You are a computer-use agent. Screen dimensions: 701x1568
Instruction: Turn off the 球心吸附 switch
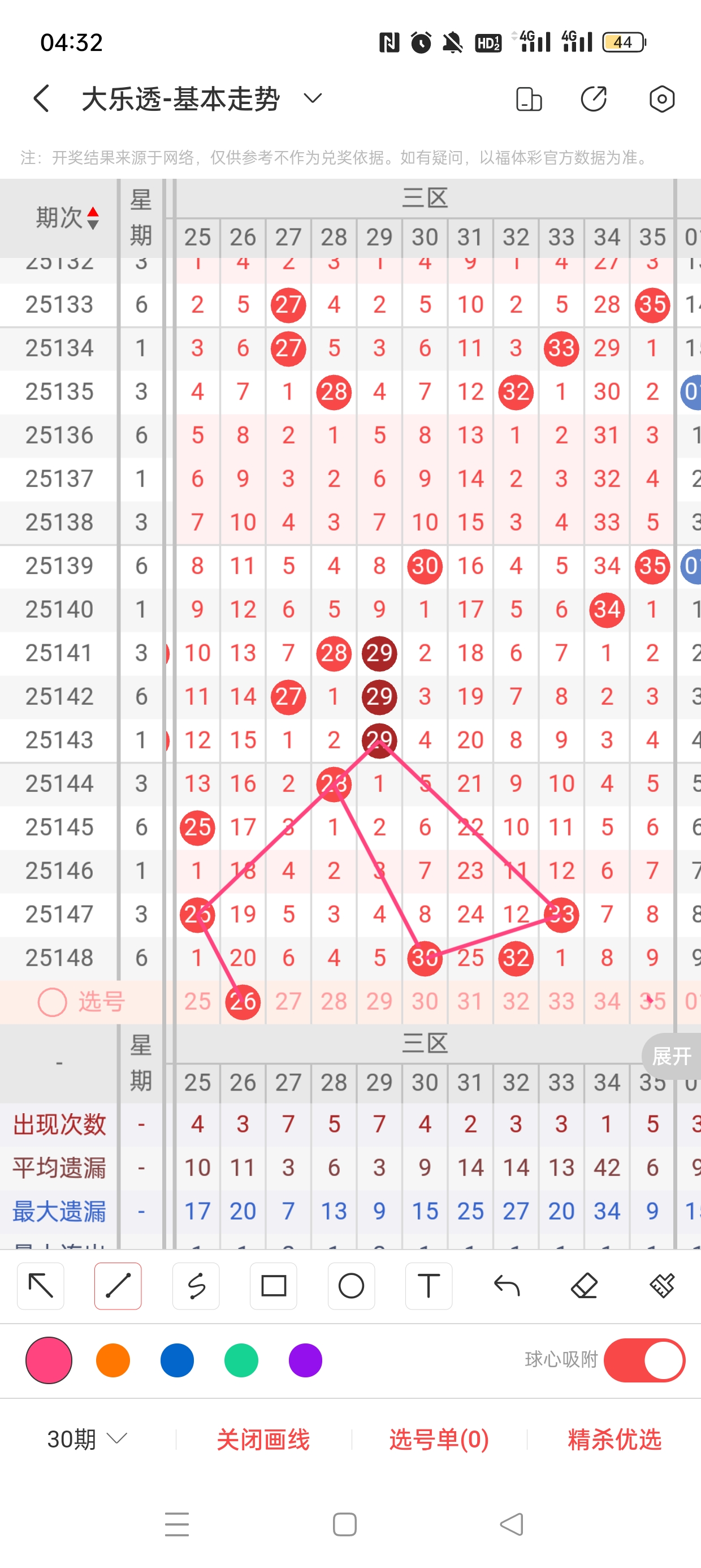644,1360
